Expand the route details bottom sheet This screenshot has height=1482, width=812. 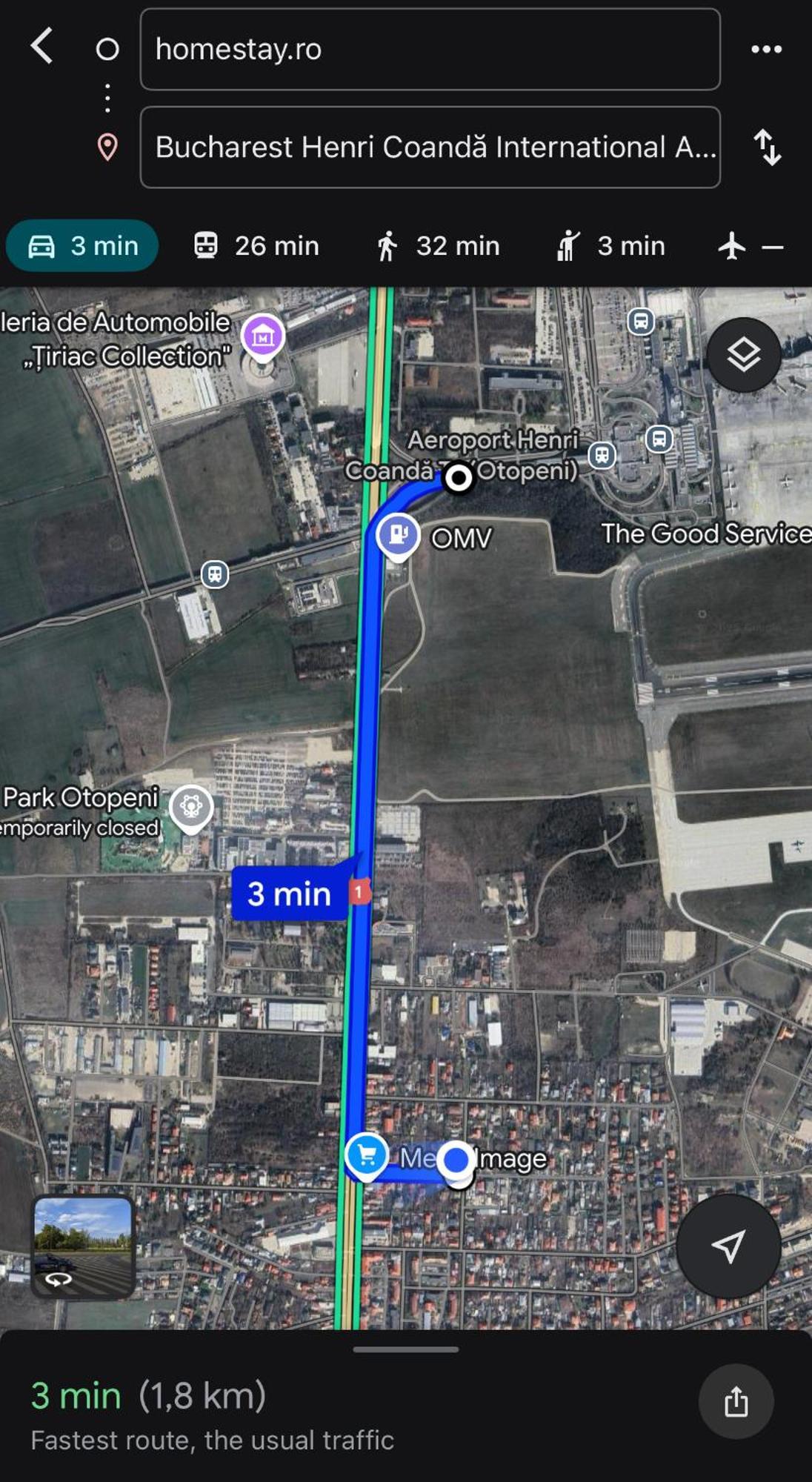pyautogui.click(x=405, y=1350)
